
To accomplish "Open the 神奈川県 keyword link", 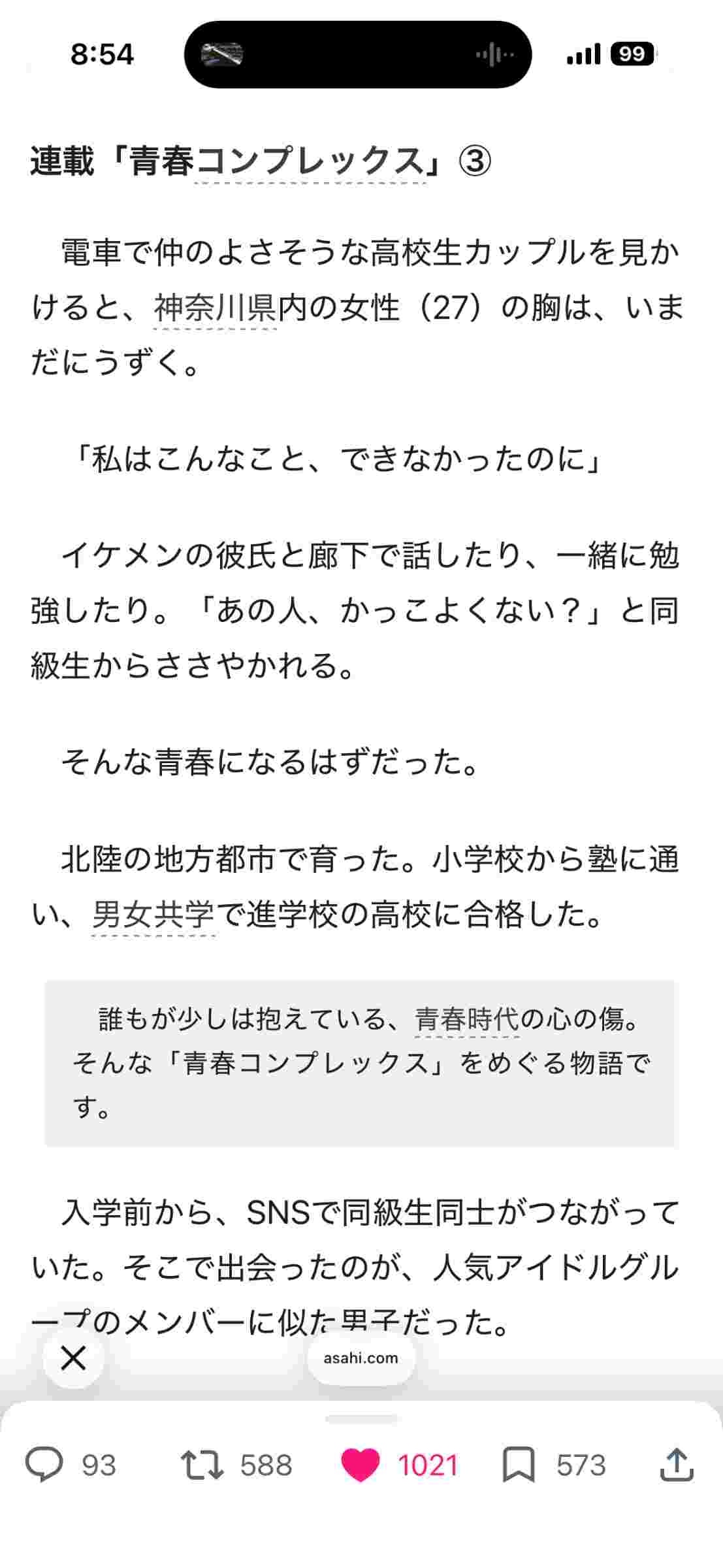I will pyautogui.click(x=216, y=307).
